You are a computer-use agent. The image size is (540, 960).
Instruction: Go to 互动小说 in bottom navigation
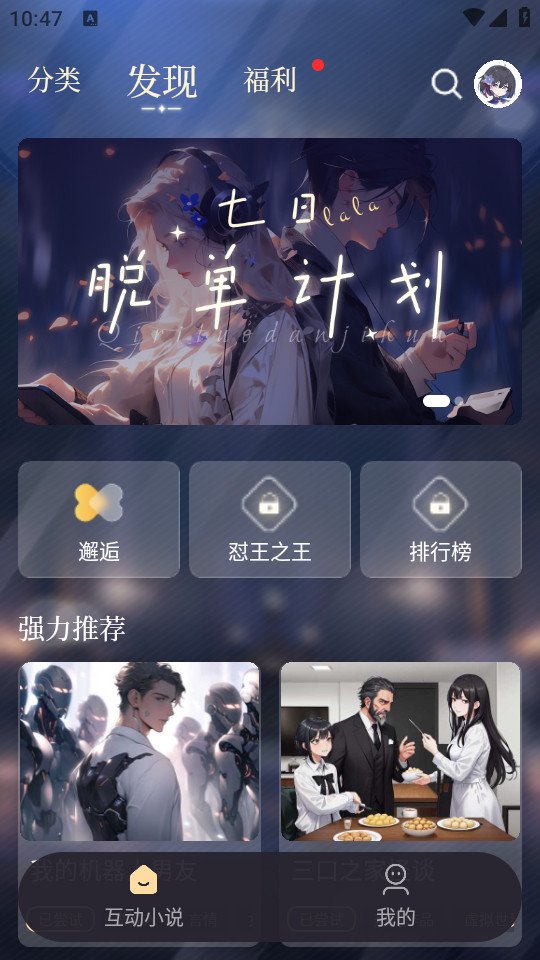144,897
